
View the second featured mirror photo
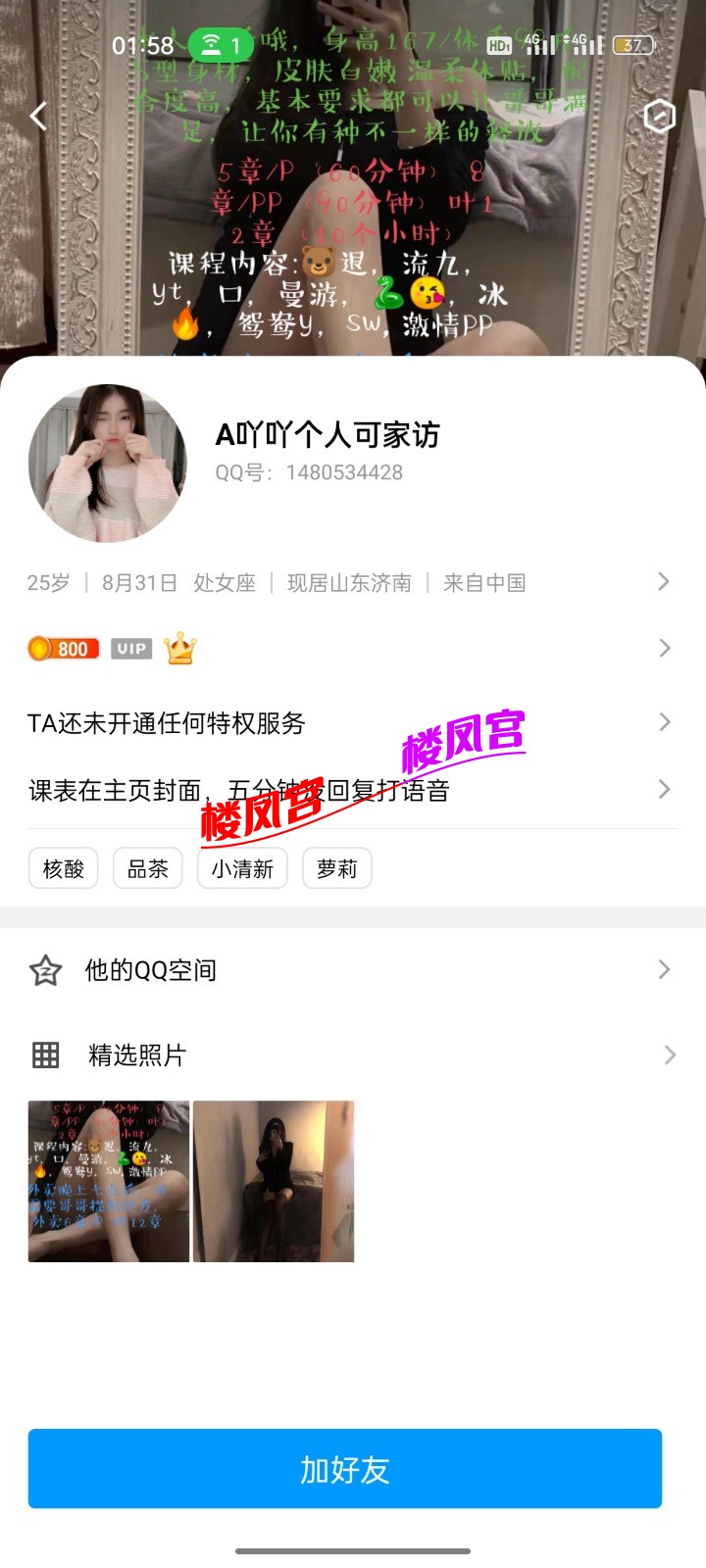pos(274,1181)
